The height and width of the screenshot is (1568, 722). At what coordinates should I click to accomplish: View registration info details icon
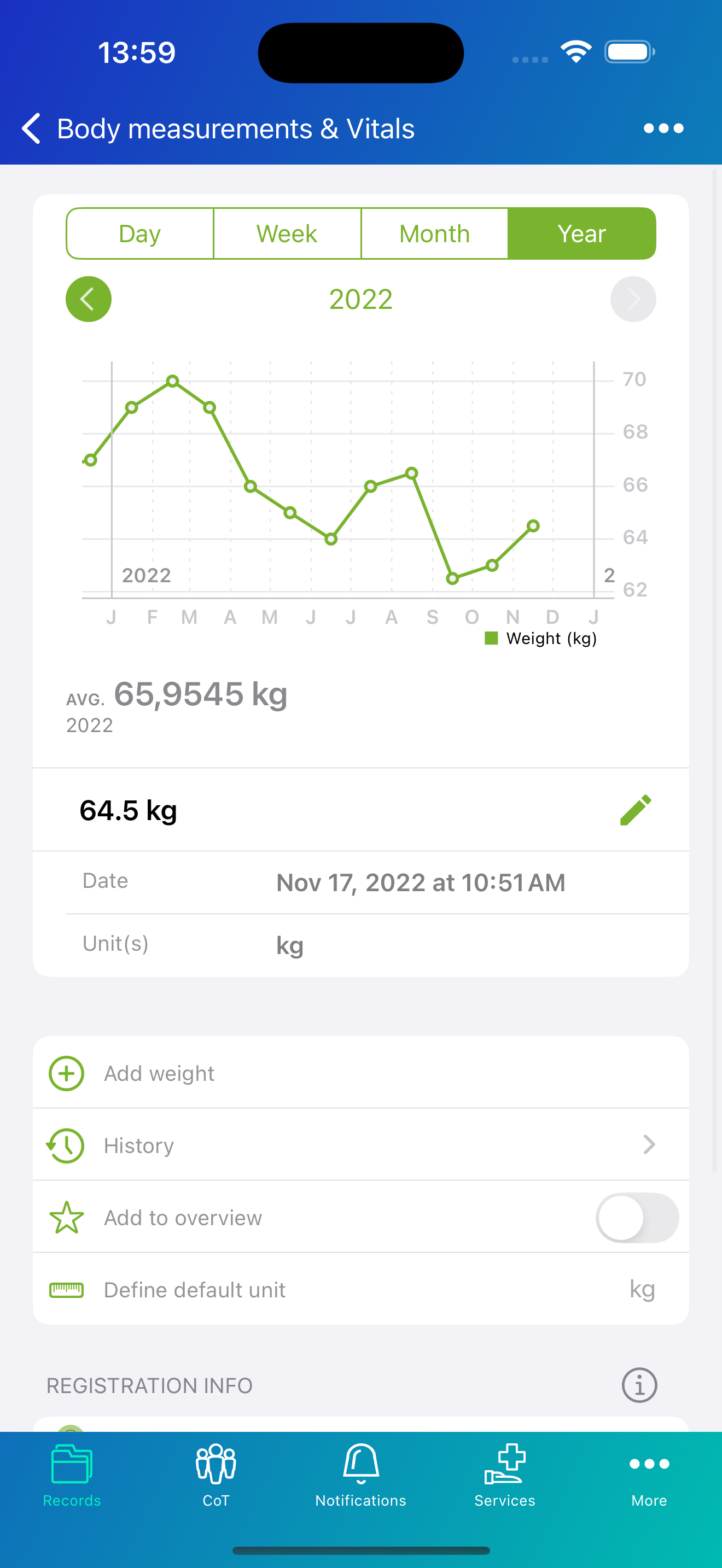coord(639,1385)
